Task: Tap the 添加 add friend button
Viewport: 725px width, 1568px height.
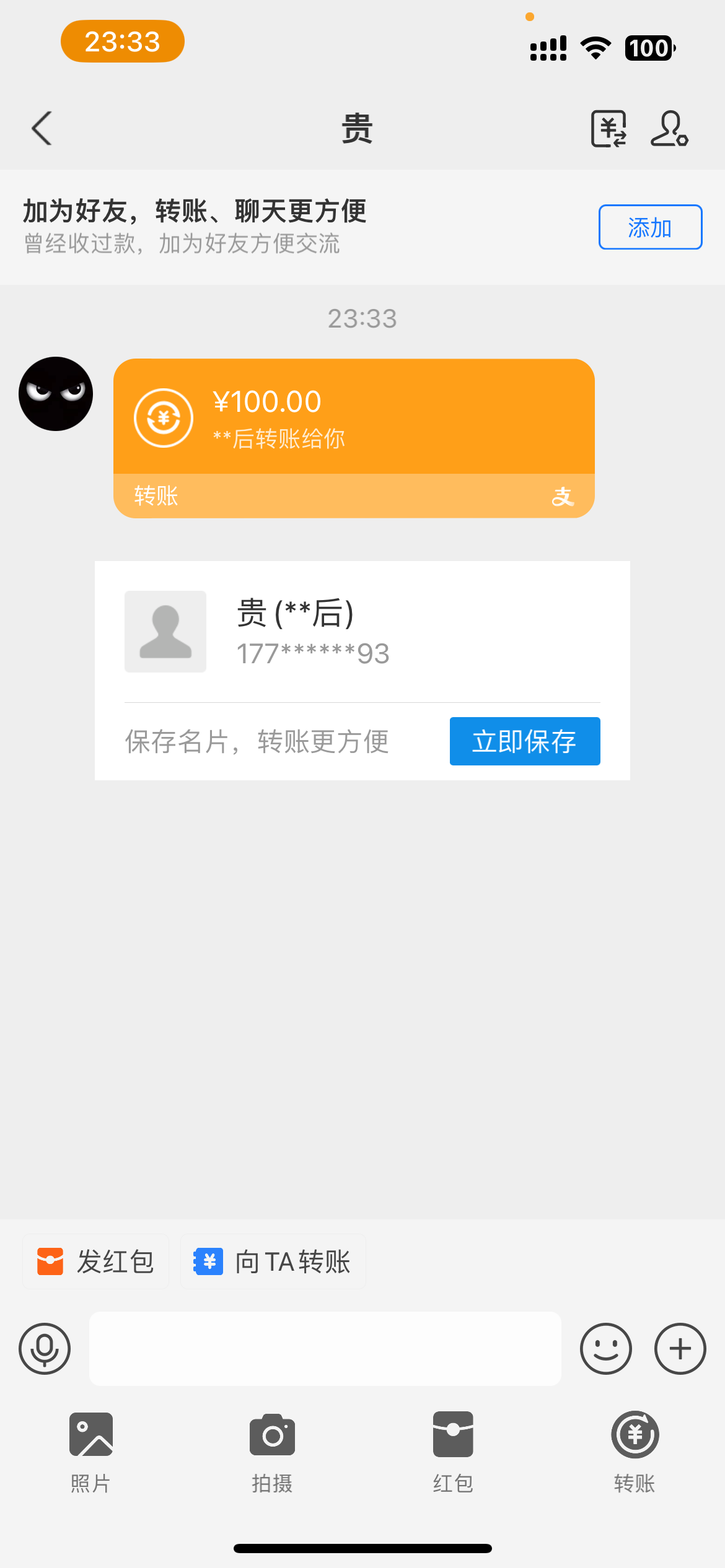Action: (x=649, y=227)
